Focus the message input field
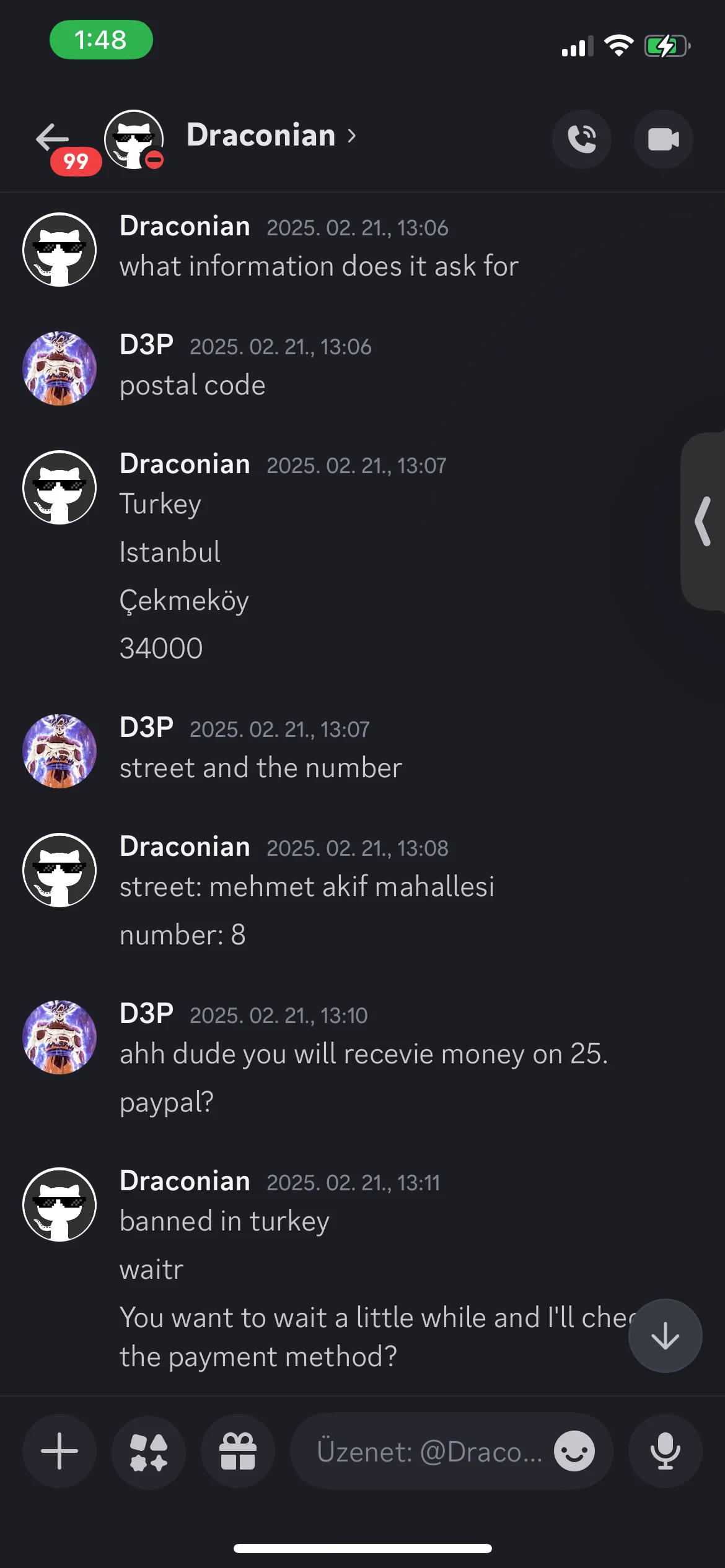 click(428, 1451)
